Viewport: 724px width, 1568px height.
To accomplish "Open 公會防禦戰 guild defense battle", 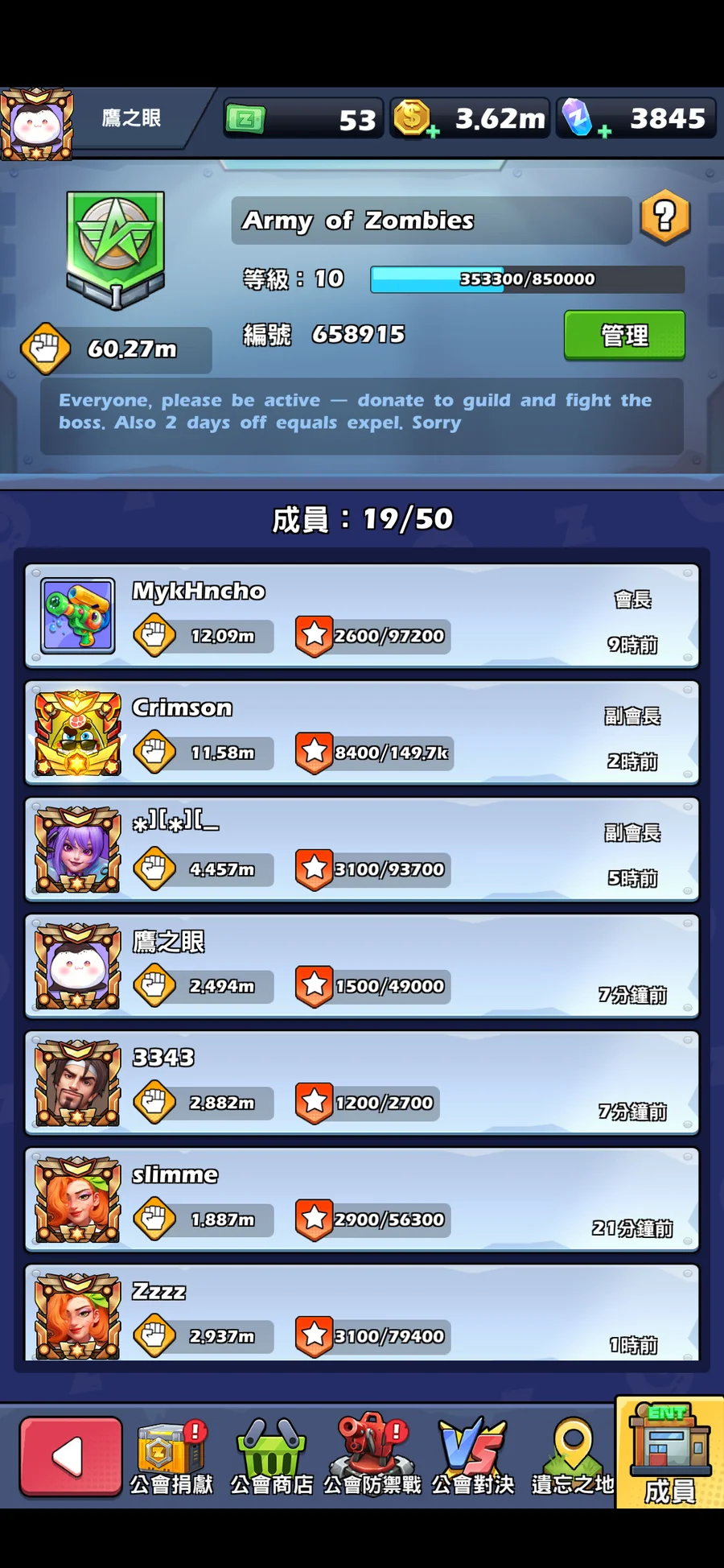I will 372,1458.
